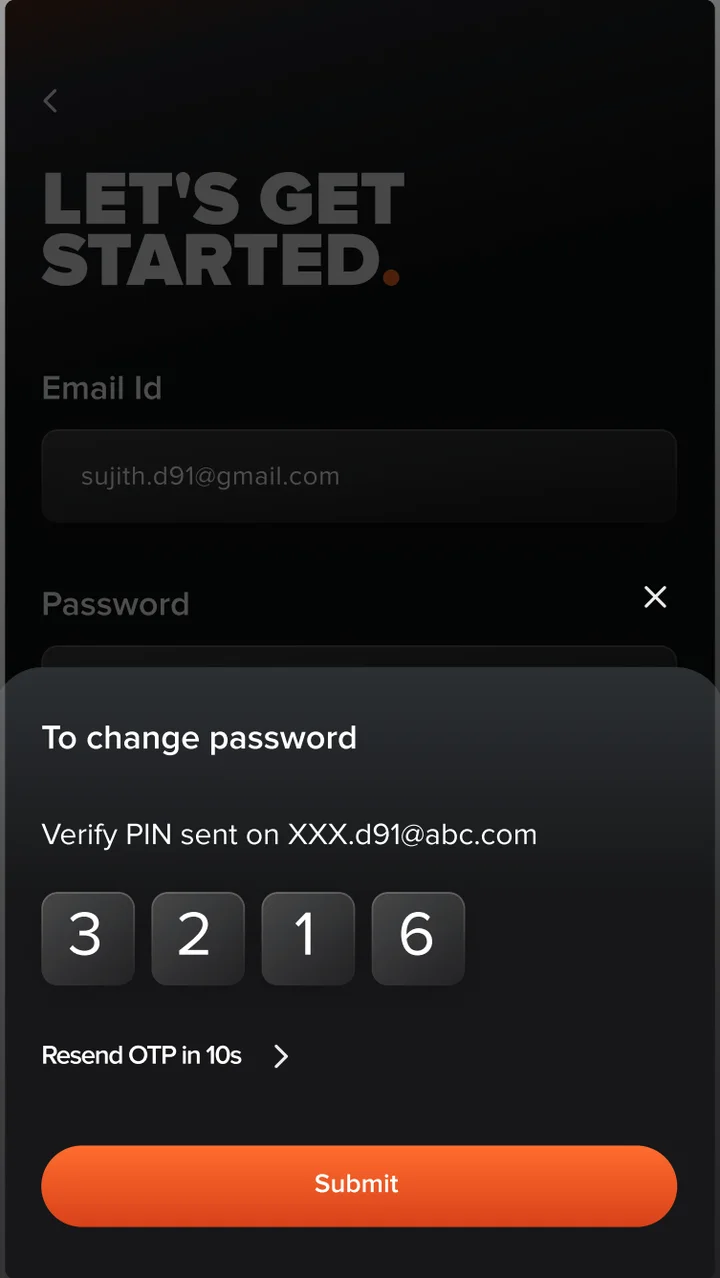Screen dimensions: 720x1278
Task: Tap Resend OTP link
Action: (165, 1056)
